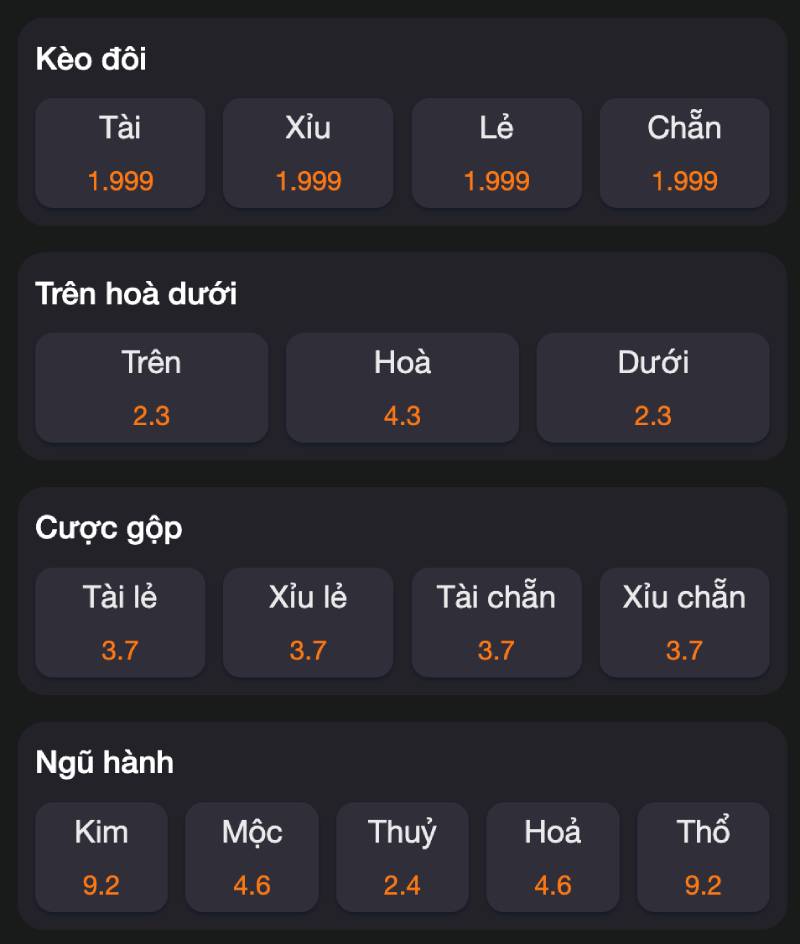Tap the Xỉu chẵn bet button

click(684, 622)
